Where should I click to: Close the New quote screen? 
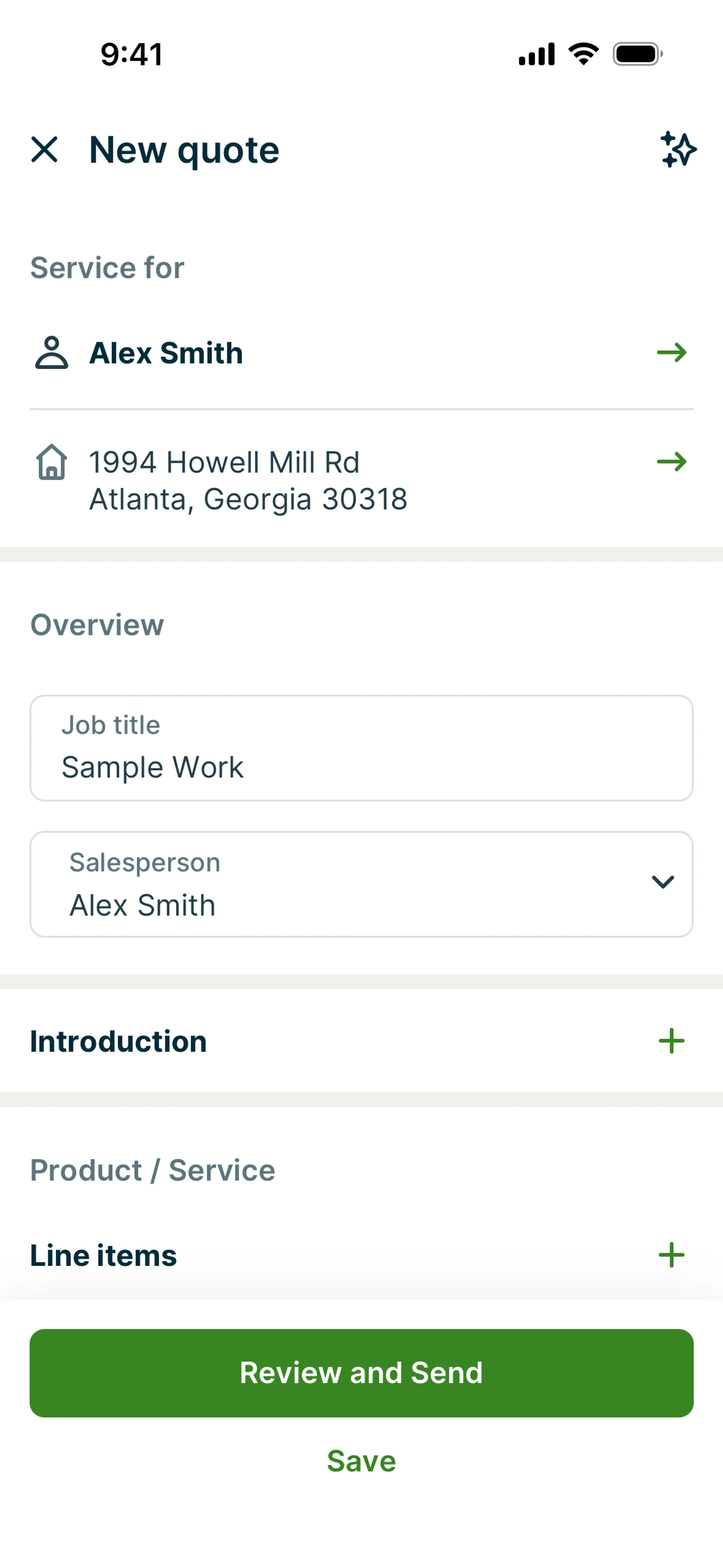coord(44,150)
